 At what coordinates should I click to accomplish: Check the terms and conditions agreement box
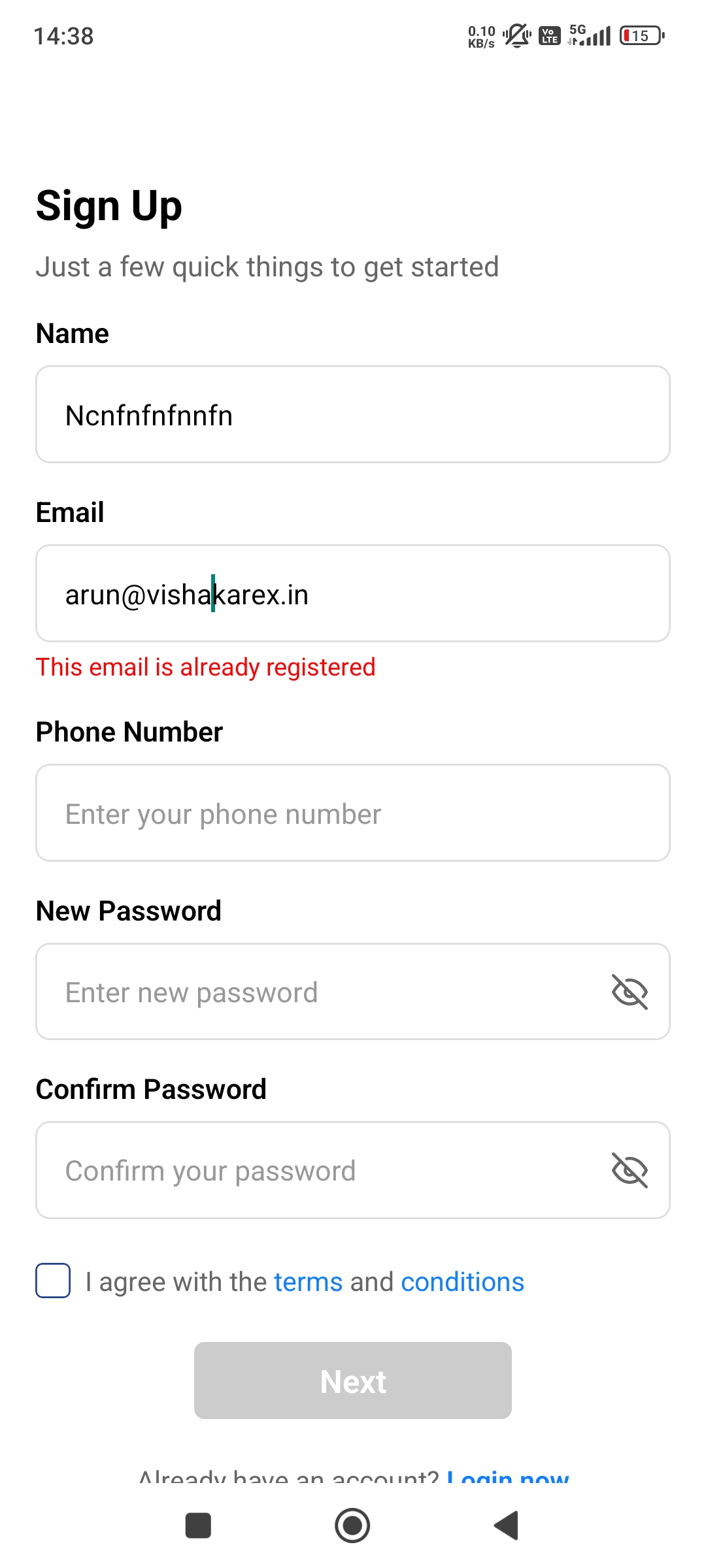53,1281
